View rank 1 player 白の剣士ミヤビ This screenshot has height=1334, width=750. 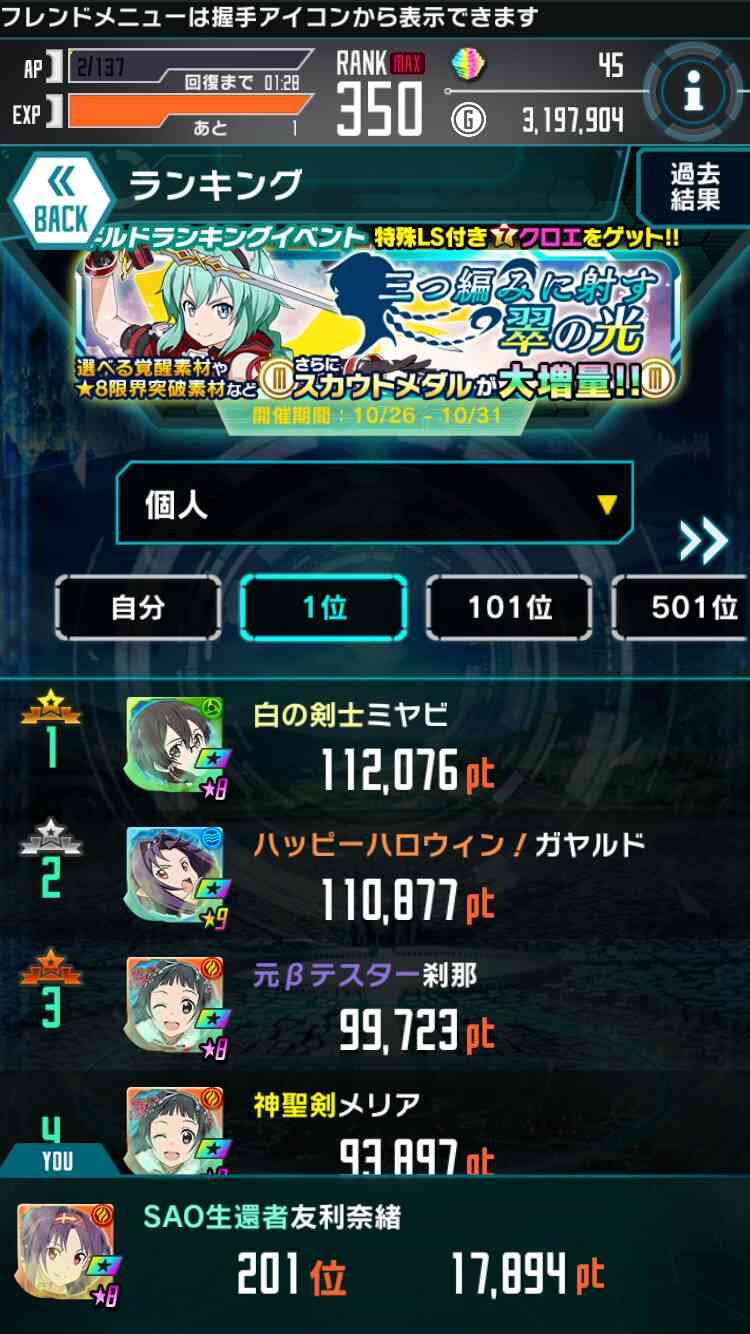375,747
